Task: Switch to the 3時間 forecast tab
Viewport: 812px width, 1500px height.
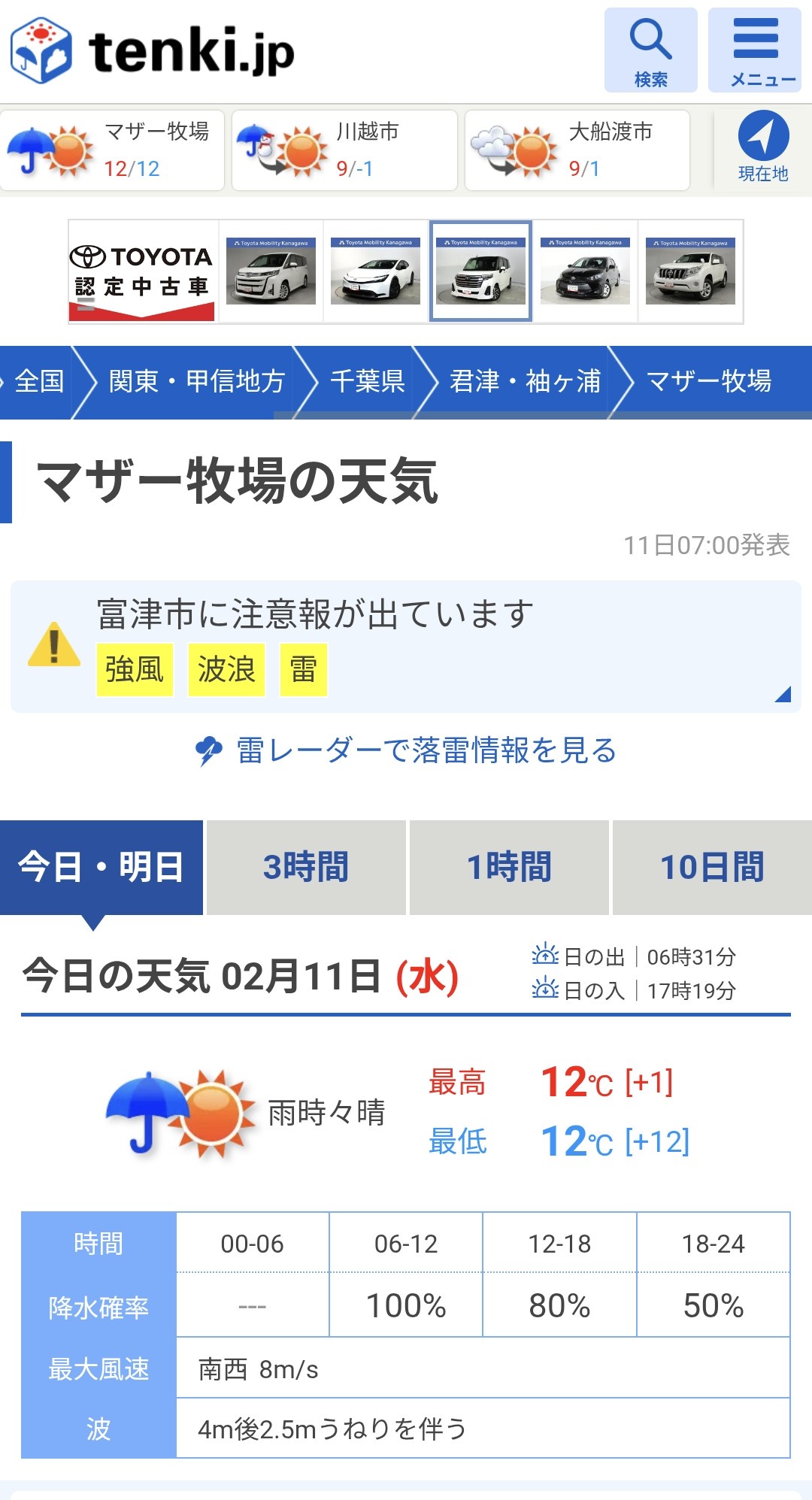Action: click(x=306, y=867)
